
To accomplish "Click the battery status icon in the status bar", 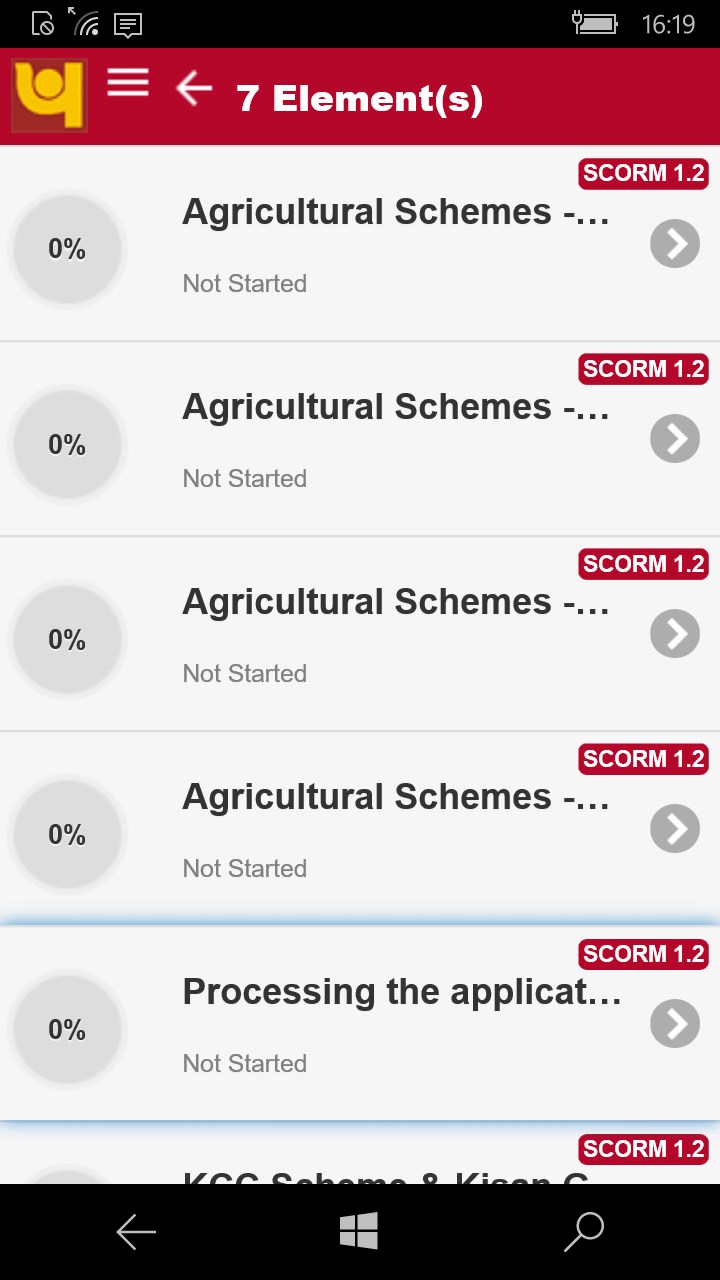I will pyautogui.click(x=597, y=22).
